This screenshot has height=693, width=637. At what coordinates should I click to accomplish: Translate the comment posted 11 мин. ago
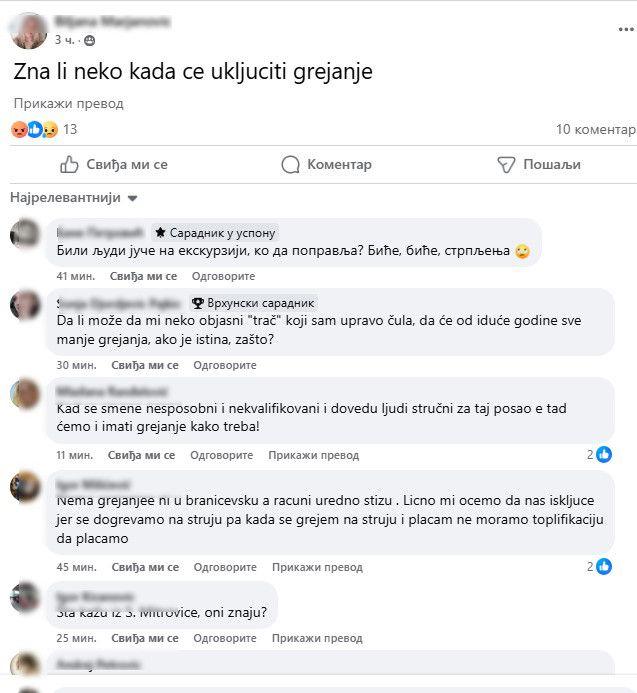(313, 455)
